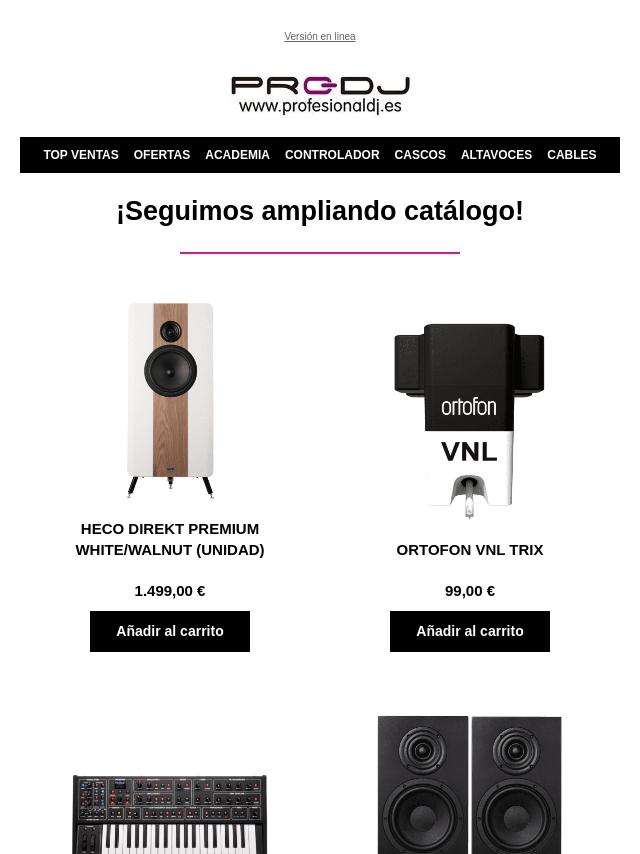The width and height of the screenshot is (640, 854).
Task: View the CABLES category
Action: pyautogui.click(x=571, y=155)
